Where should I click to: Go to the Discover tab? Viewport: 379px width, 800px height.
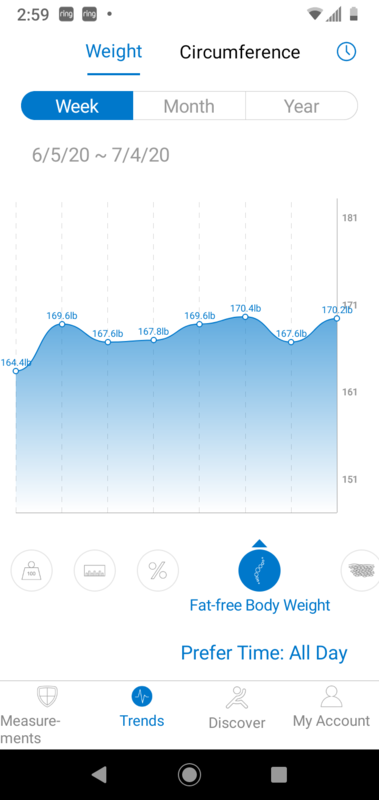[237, 708]
